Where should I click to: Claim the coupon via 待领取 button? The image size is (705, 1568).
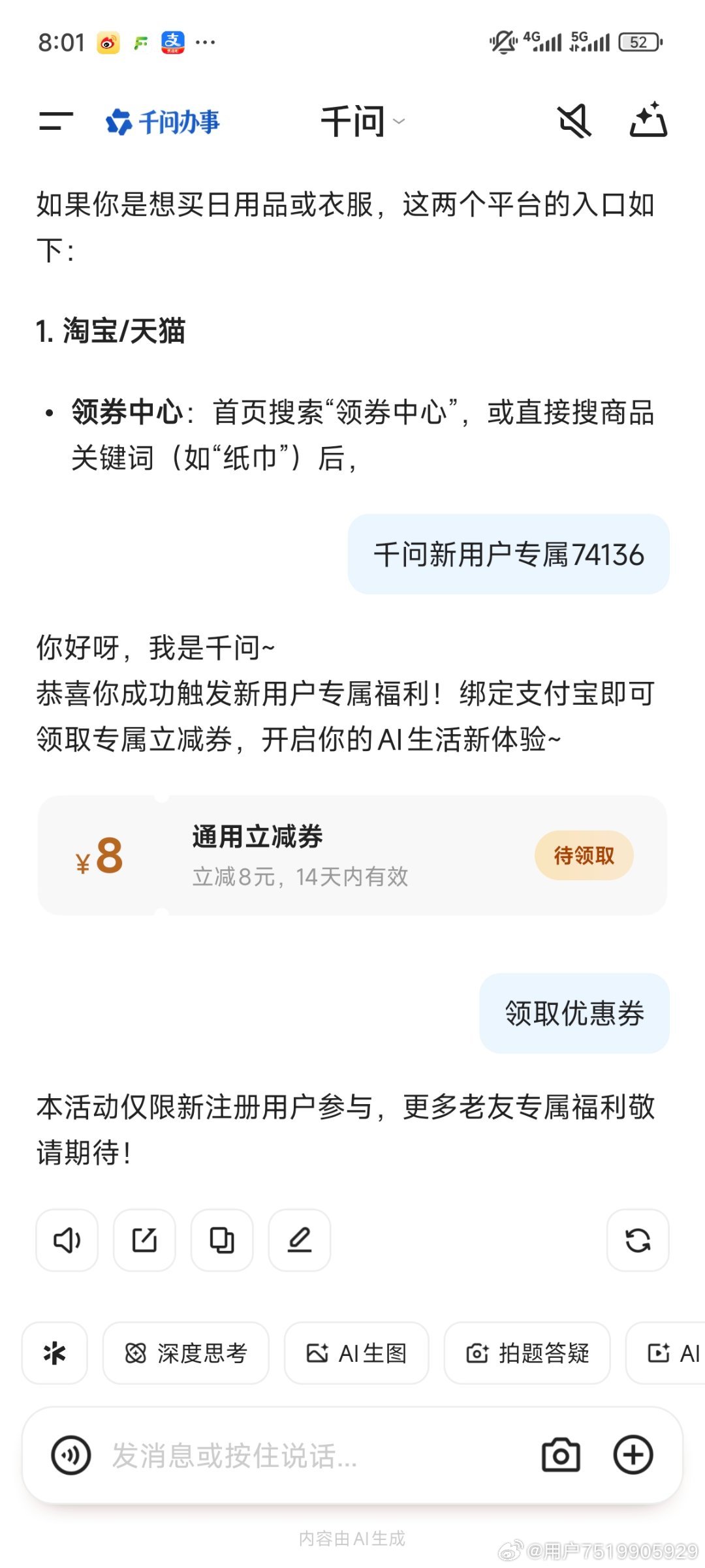584,855
